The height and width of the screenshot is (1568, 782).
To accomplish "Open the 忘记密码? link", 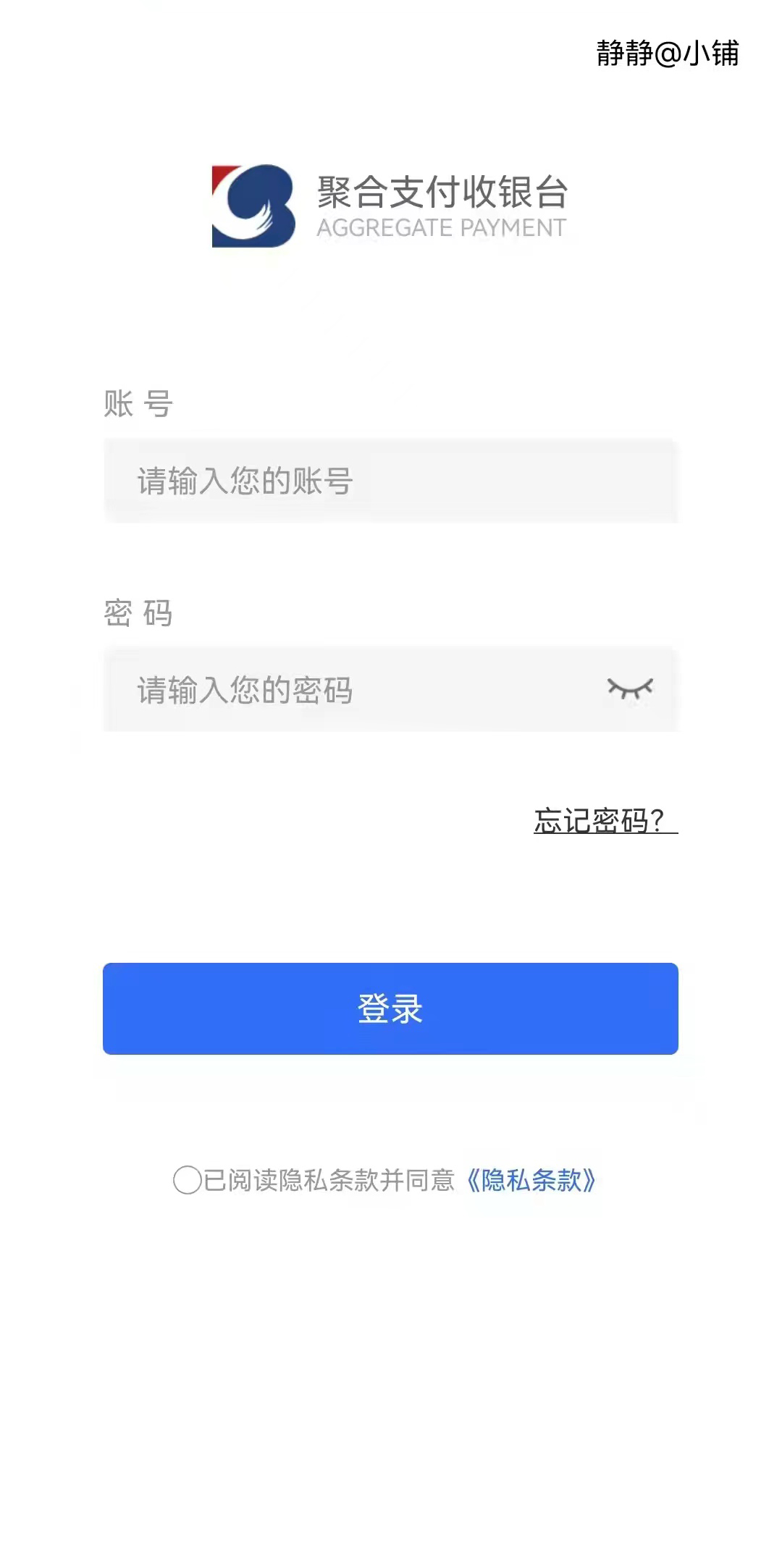I will [605, 821].
